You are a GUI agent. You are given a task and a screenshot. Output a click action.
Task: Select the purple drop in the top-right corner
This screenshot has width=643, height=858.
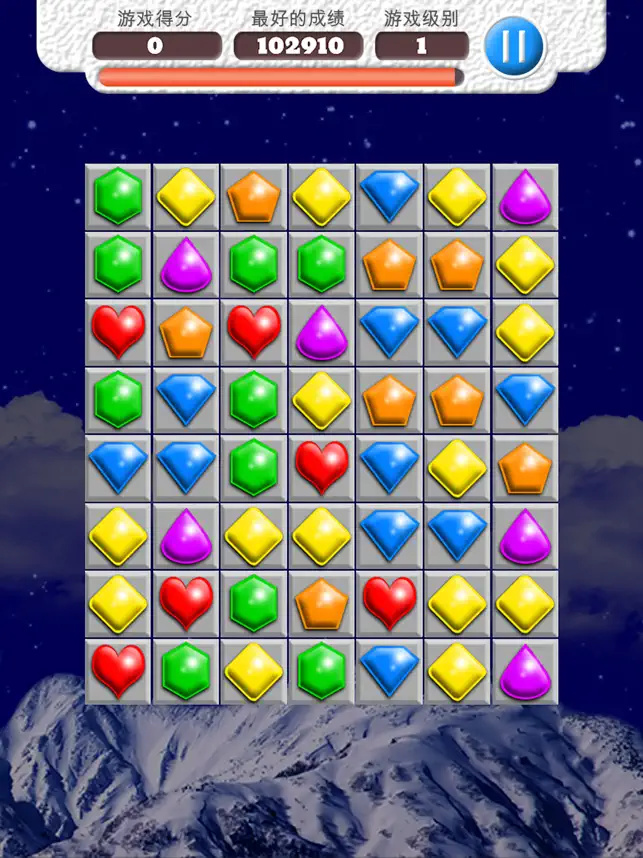point(525,196)
